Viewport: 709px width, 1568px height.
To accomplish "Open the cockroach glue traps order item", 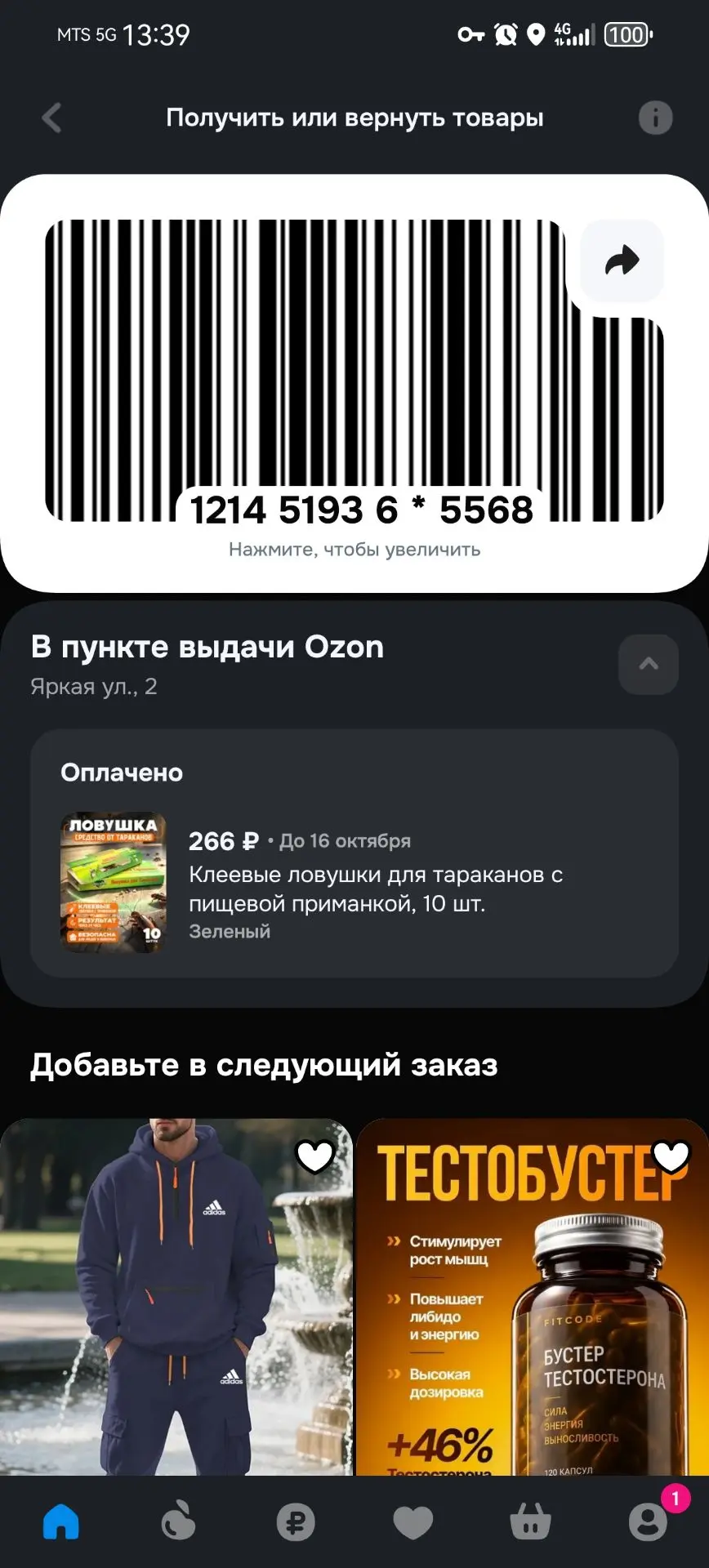I will click(354, 883).
